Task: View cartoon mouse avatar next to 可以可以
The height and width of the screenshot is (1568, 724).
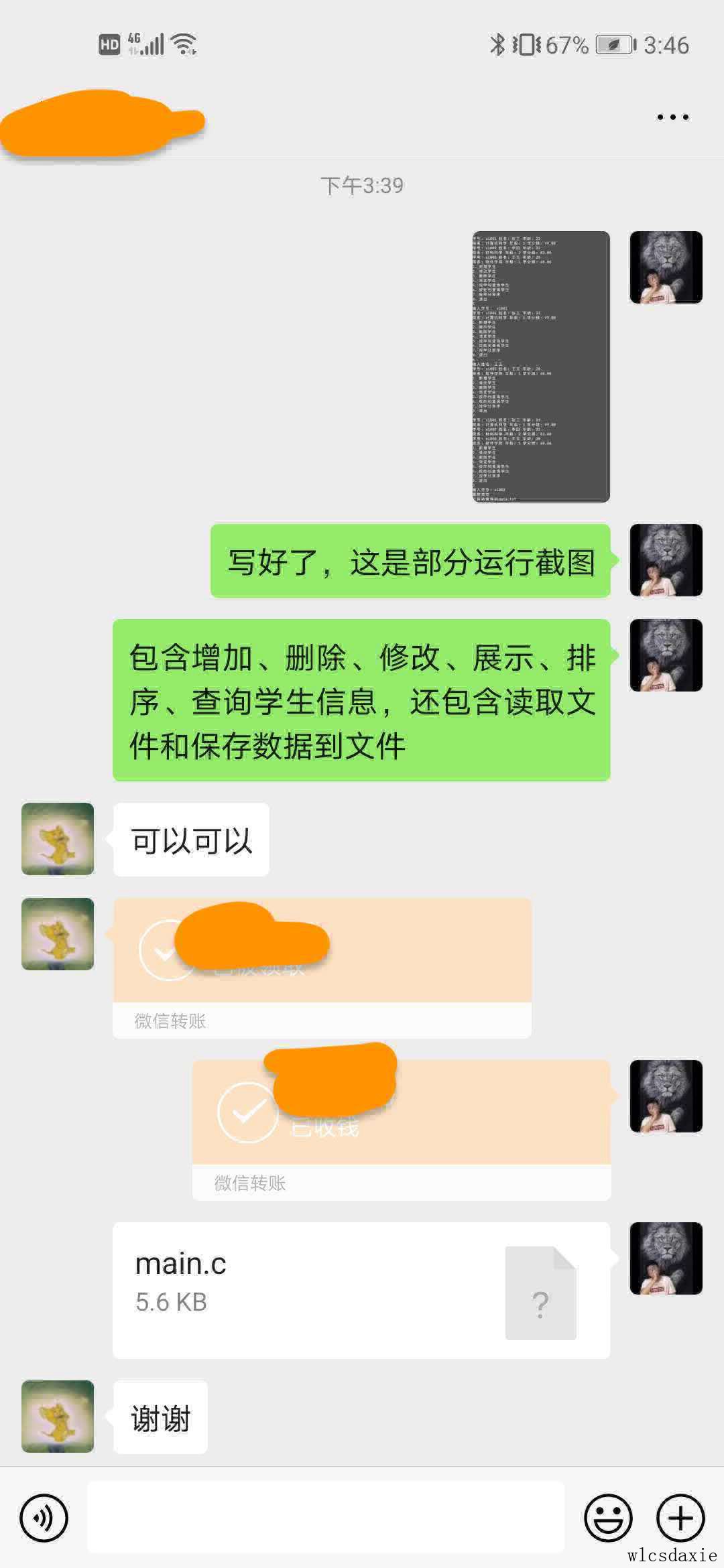Action: point(58,839)
